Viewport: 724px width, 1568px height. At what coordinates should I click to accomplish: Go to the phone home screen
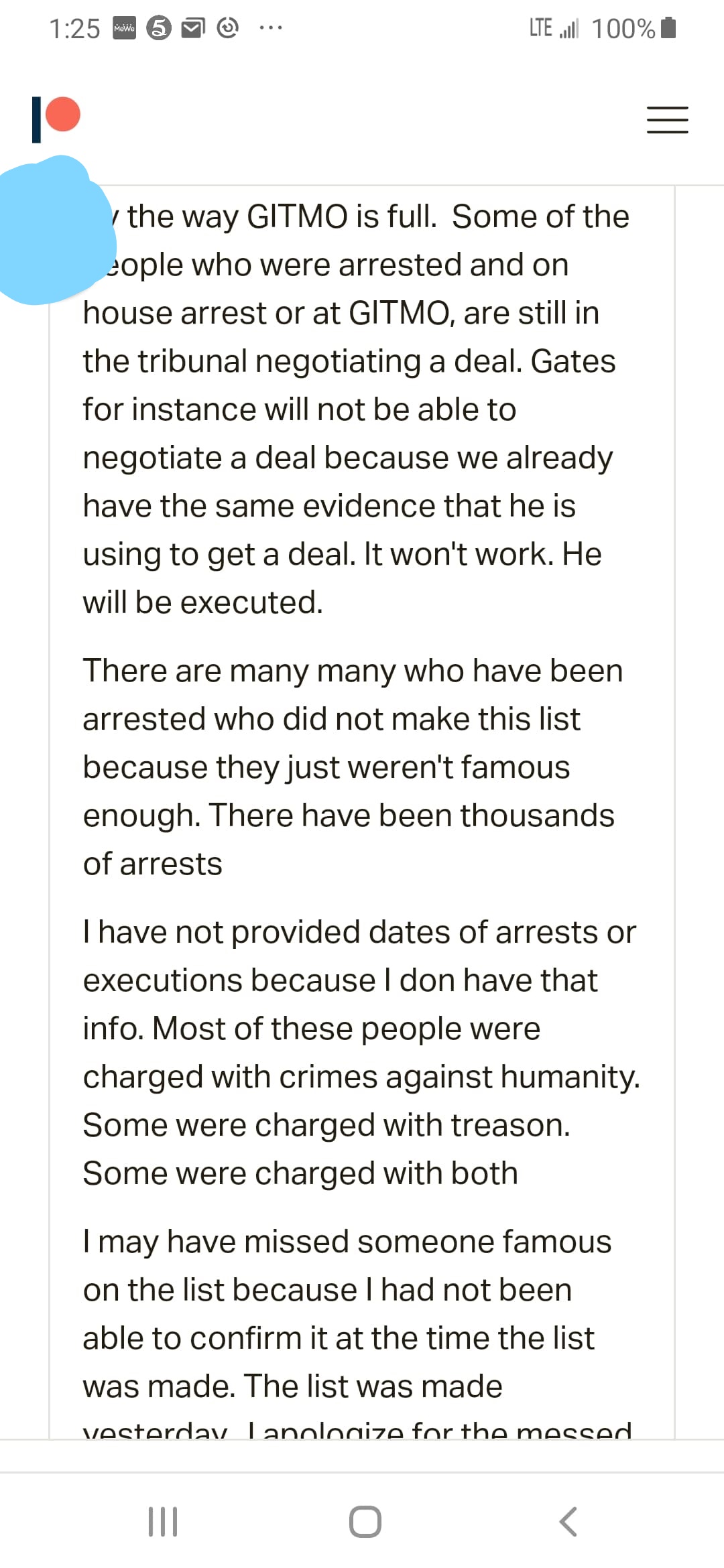[x=365, y=1521]
